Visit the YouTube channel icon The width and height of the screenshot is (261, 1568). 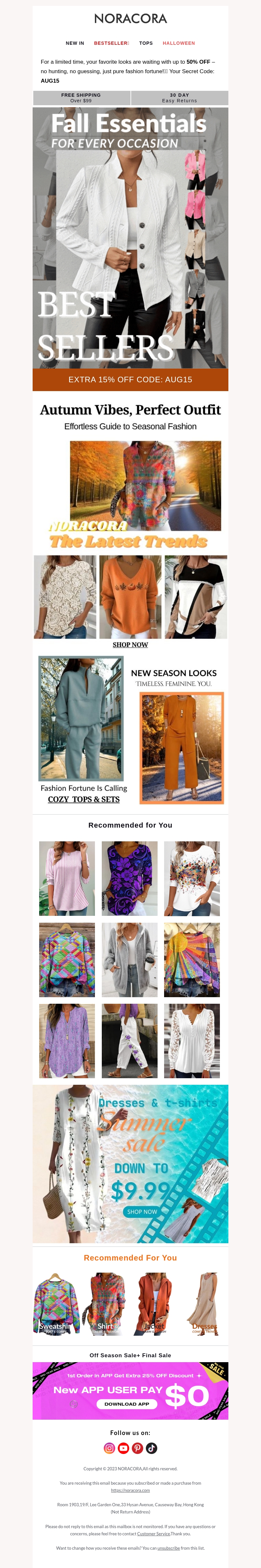pyautogui.click(x=124, y=1448)
